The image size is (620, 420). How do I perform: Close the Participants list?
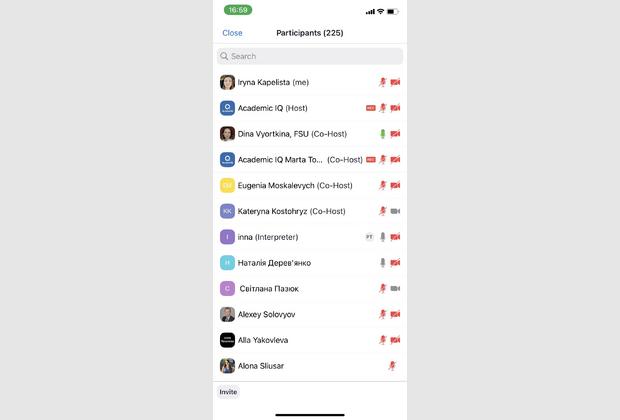pos(232,33)
